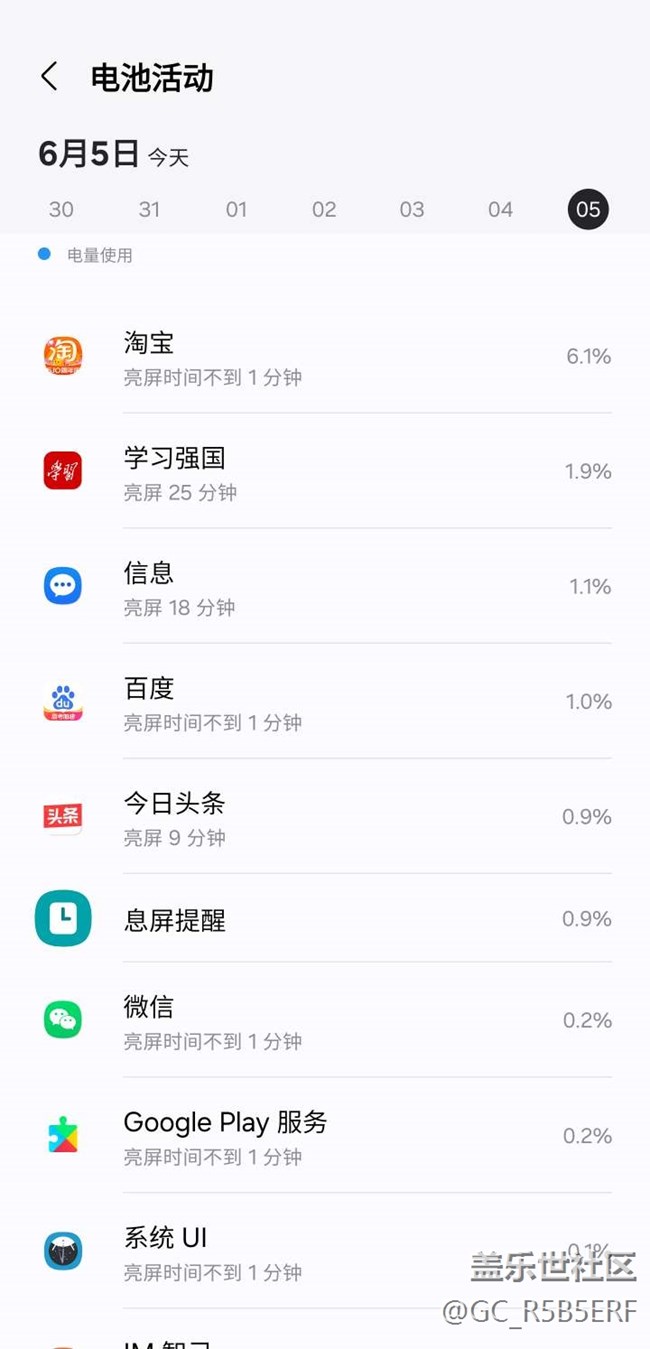Select date 31 in the day strip
The height and width of the screenshot is (1349, 650).
(149, 209)
